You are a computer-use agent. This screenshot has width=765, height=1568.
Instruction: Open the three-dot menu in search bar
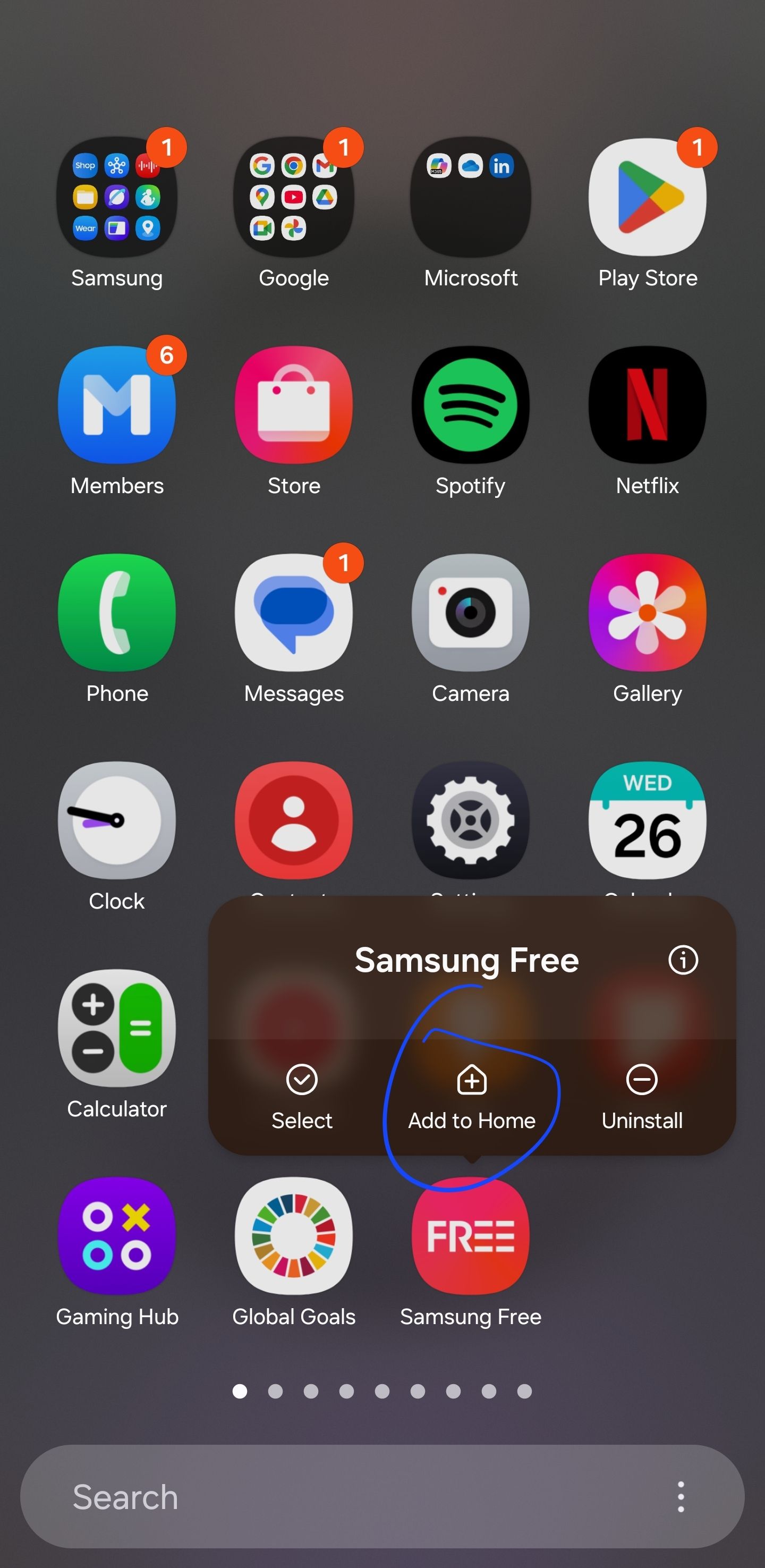point(681,1497)
